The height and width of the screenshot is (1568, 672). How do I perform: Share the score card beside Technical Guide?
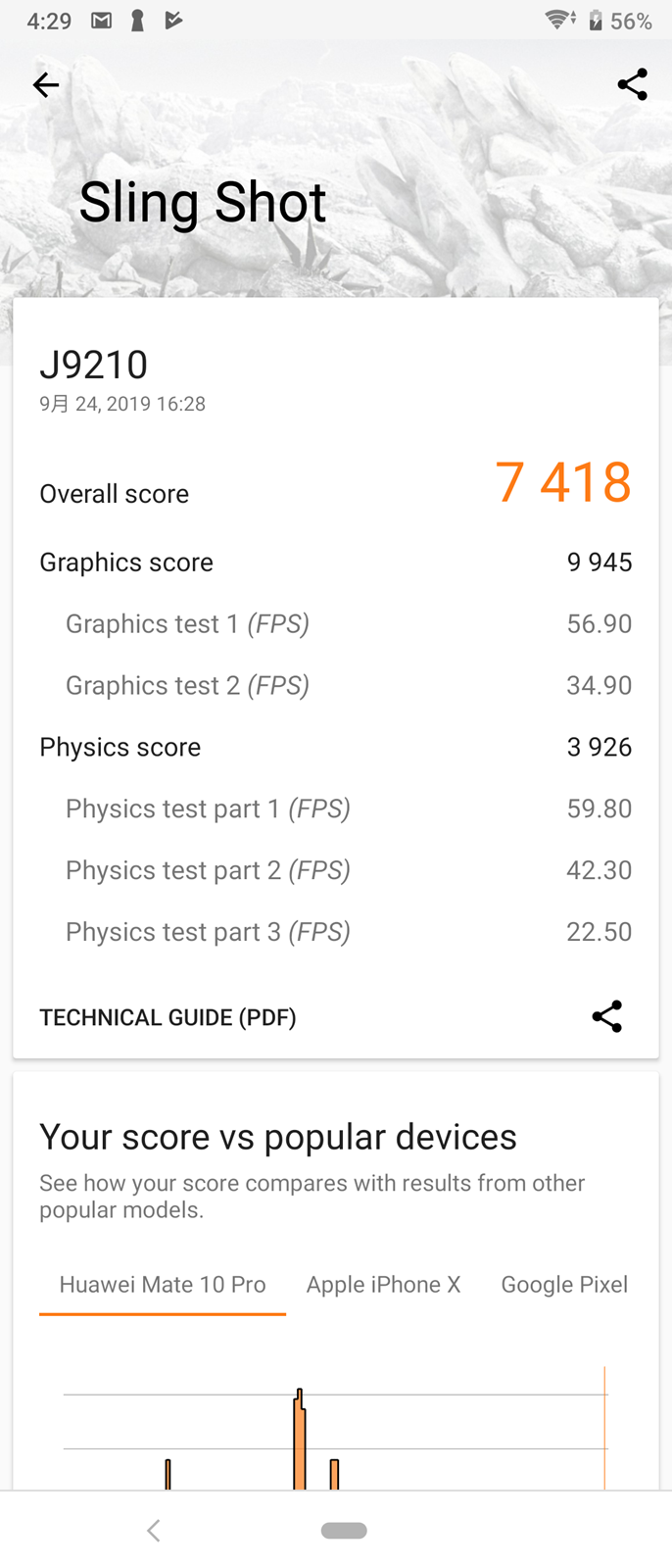(606, 1016)
